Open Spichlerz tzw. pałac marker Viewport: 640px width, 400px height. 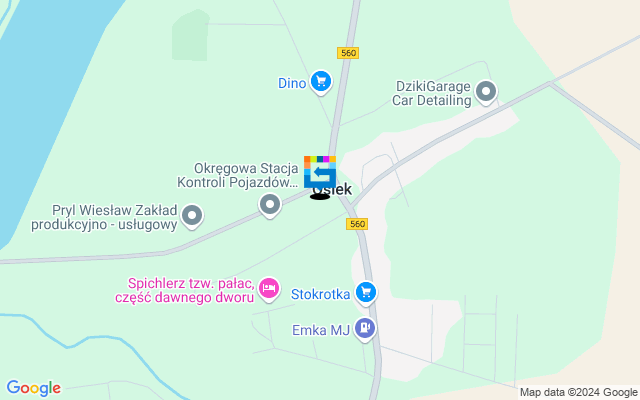[x=268, y=289]
